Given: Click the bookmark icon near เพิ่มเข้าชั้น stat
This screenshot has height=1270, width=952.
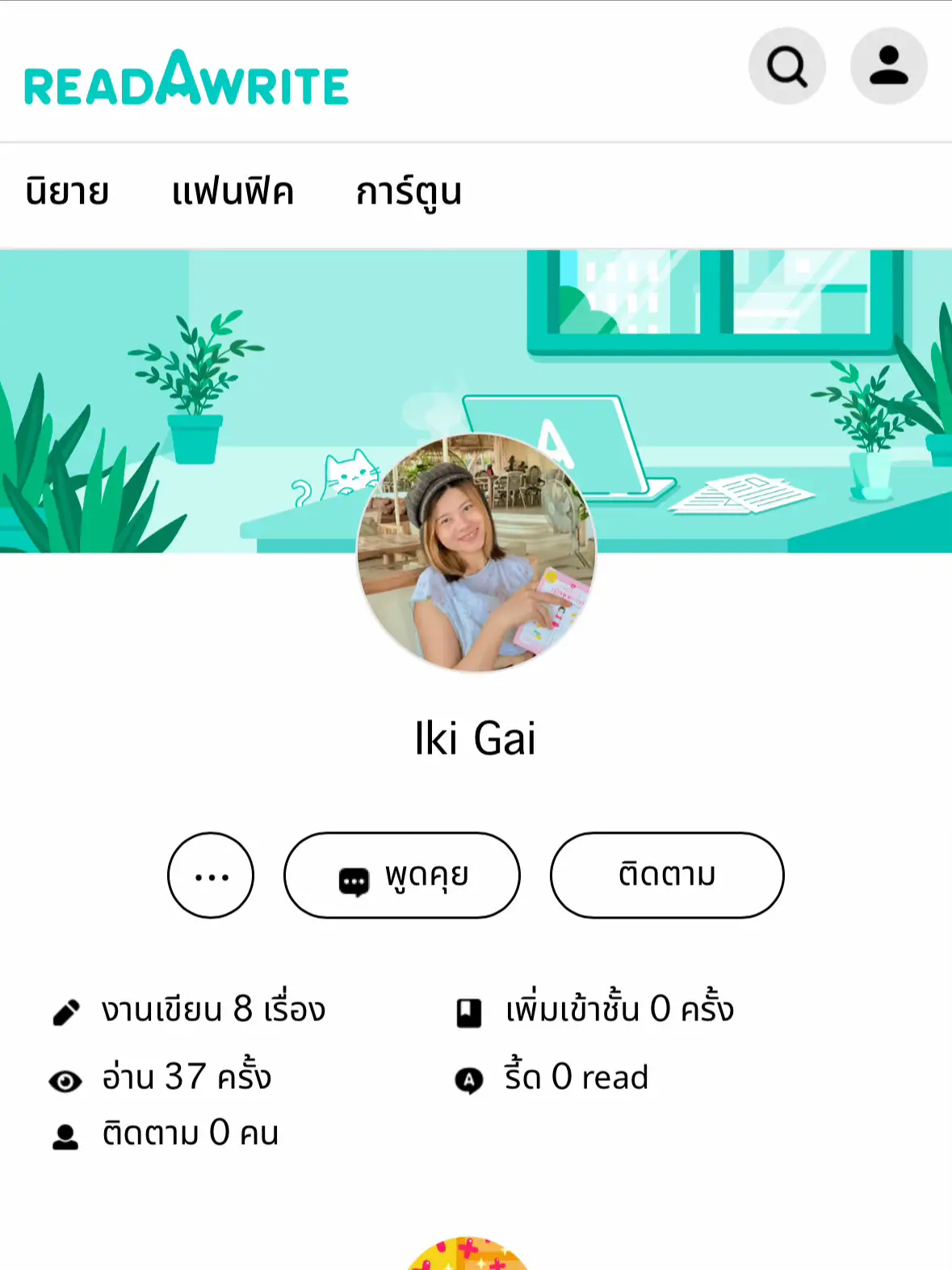Looking at the screenshot, I should [x=470, y=1009].
